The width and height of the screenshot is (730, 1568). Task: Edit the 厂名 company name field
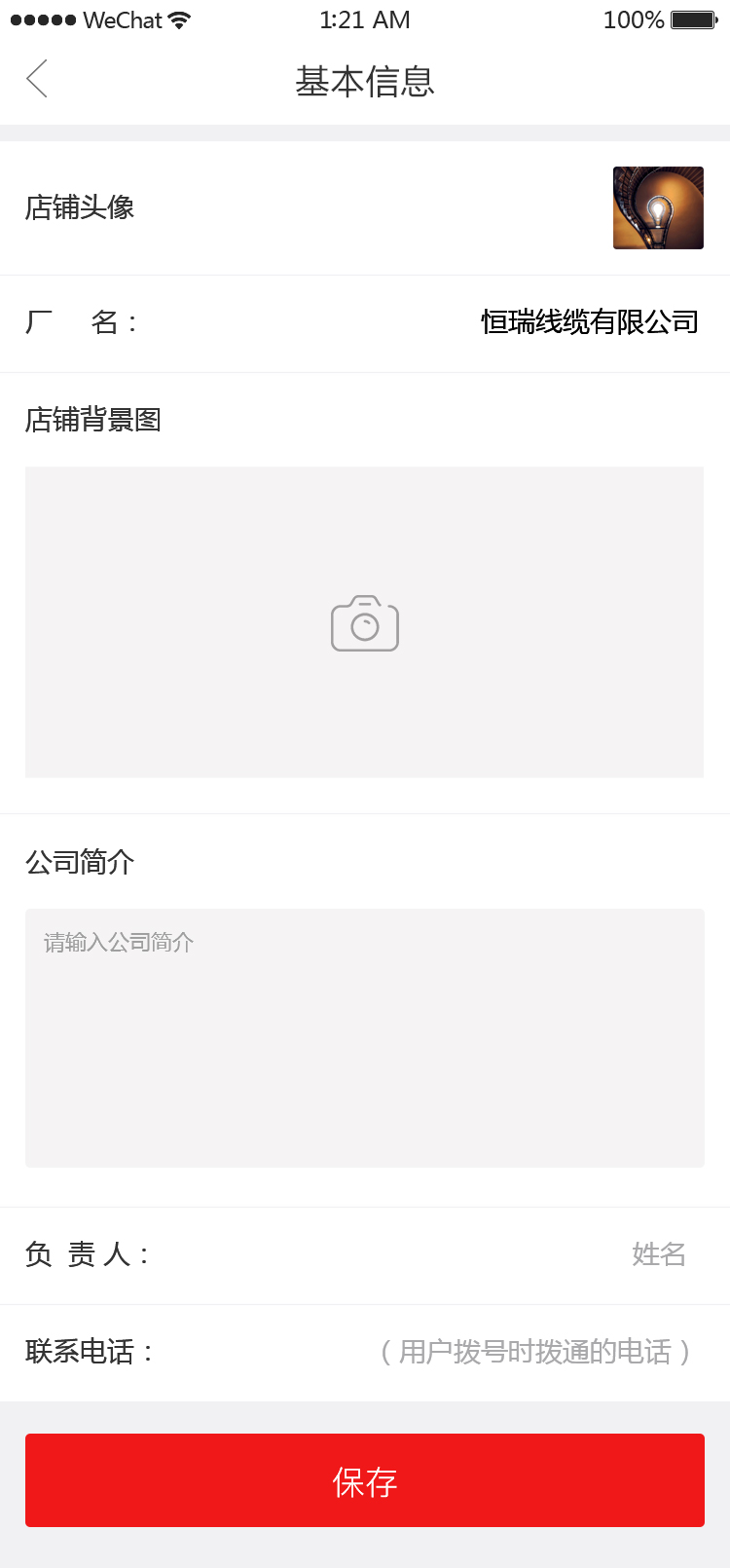[589, 322]
